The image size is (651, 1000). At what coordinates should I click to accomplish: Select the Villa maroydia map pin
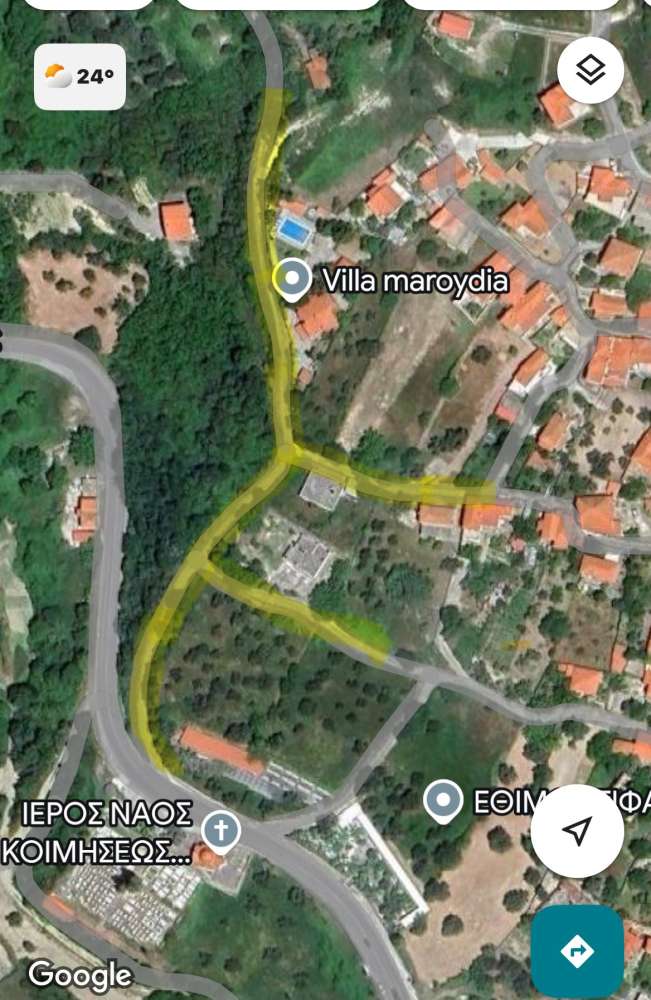click(292, 280)
